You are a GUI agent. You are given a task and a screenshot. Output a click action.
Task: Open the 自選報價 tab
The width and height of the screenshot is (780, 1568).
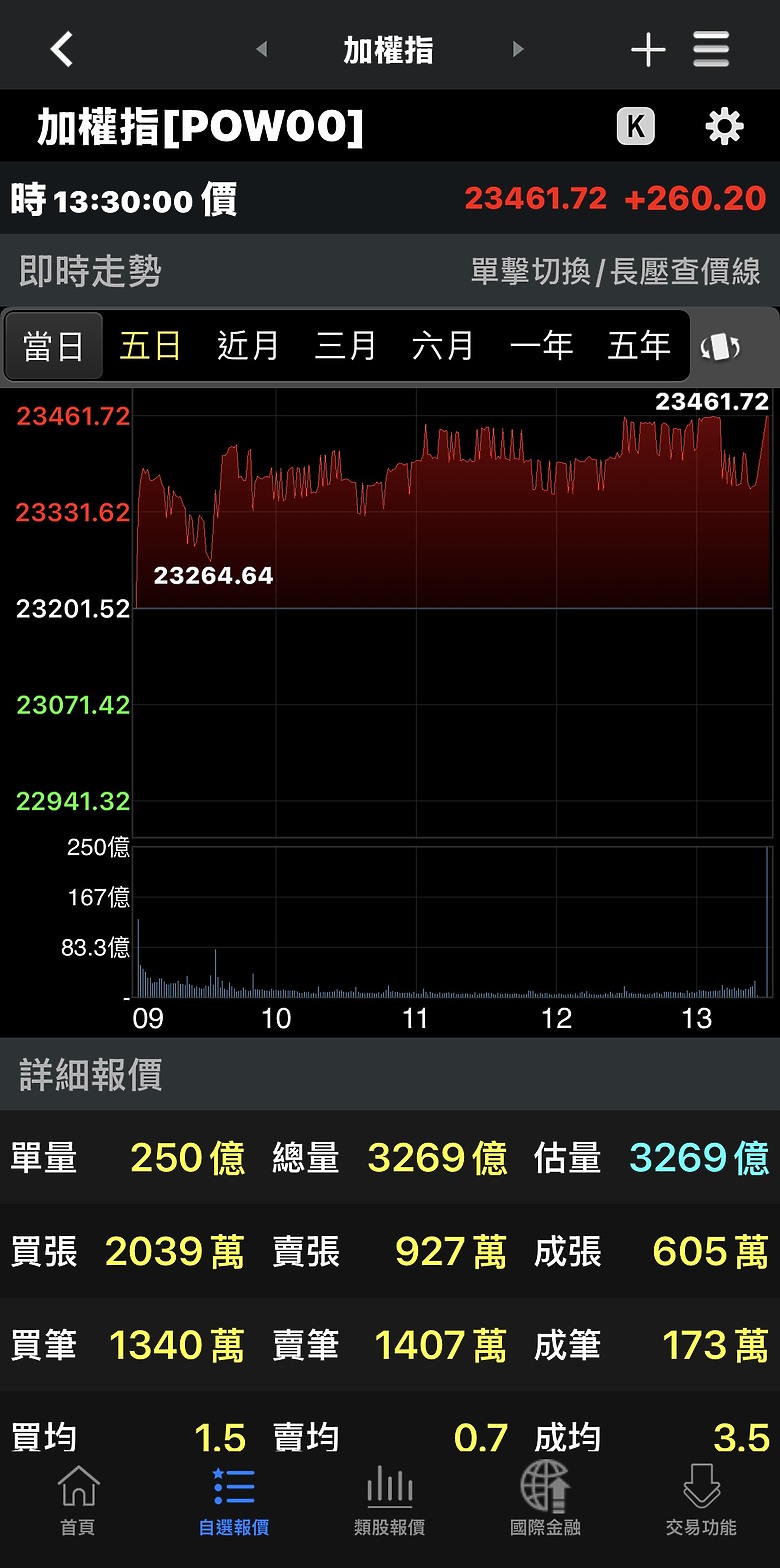tap(234, 1499)
